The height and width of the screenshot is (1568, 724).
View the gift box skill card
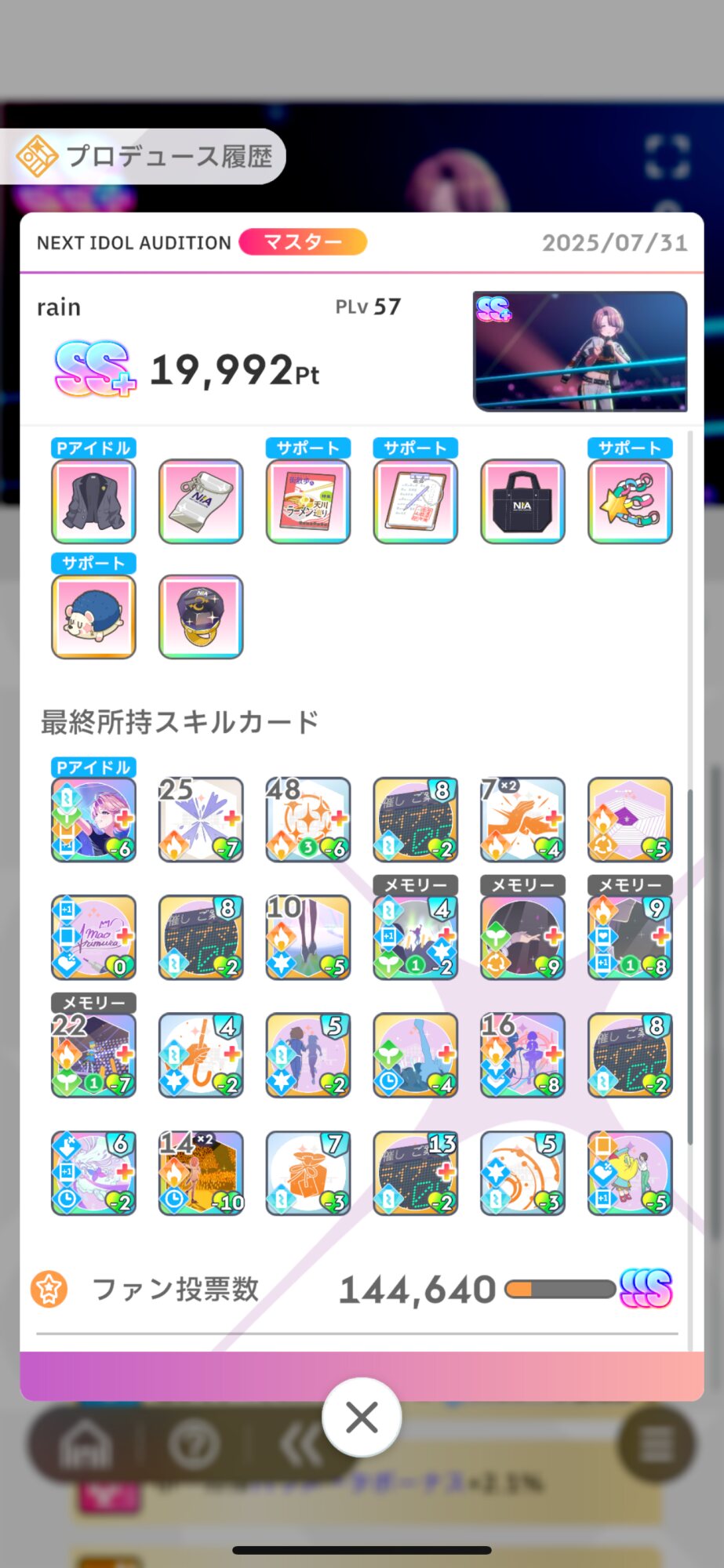click(308, 1173)
